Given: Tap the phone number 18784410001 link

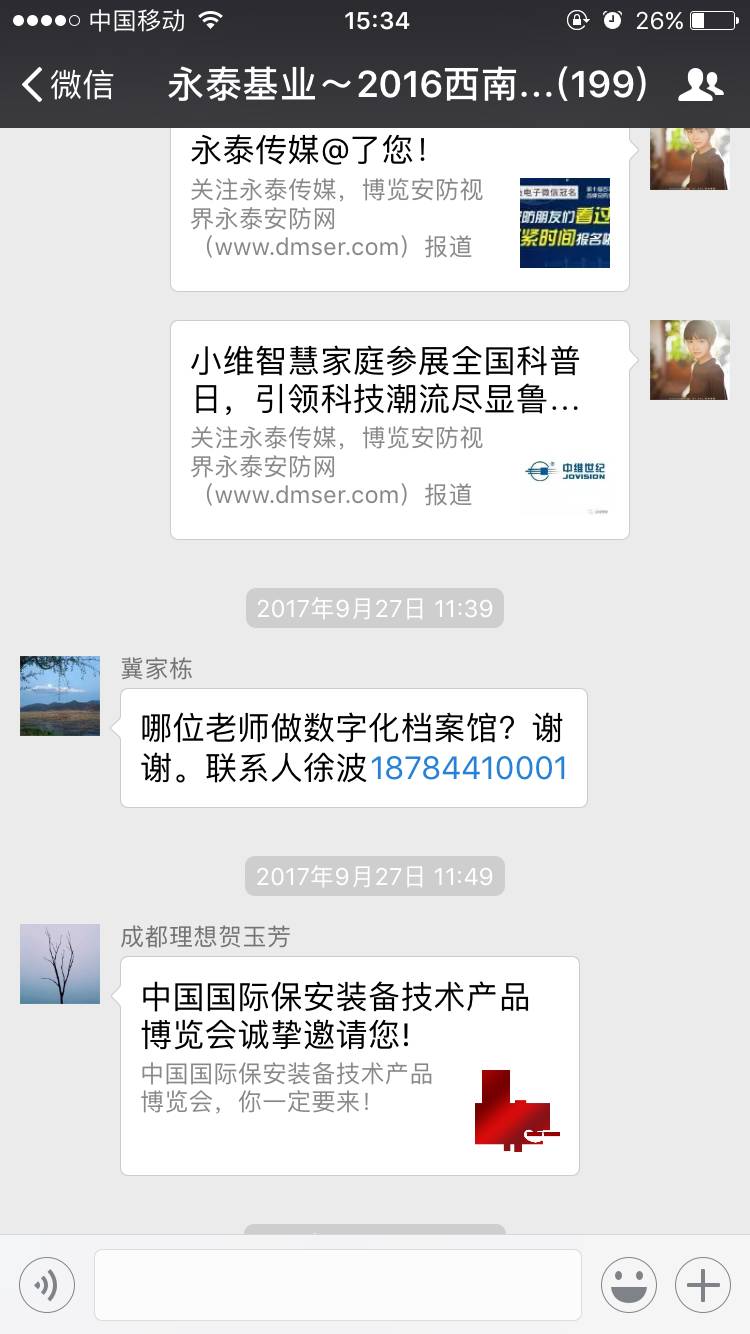Looking at the screenshot, I should click(x=469, y=768).
